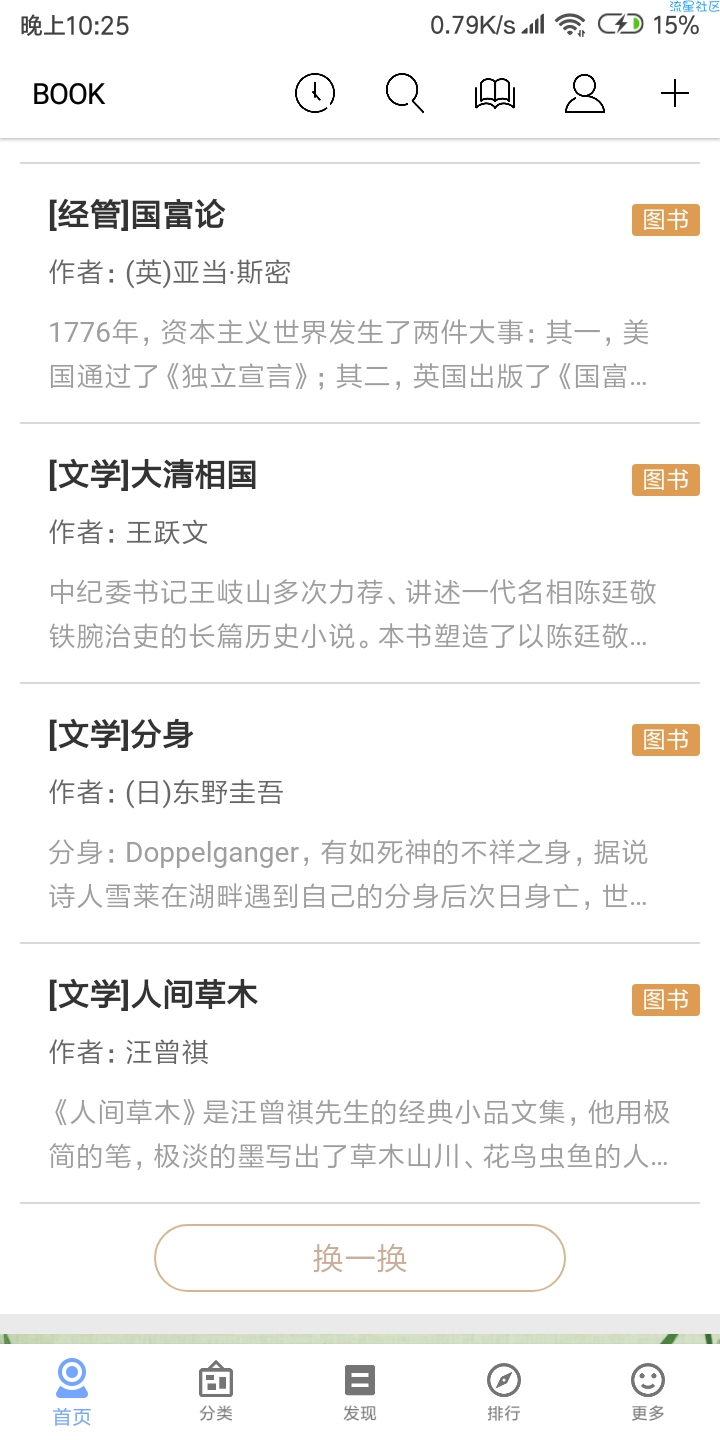720x1440 pixels.
Task: Switch to the 更多 tab
Action: coord(648,1392)
